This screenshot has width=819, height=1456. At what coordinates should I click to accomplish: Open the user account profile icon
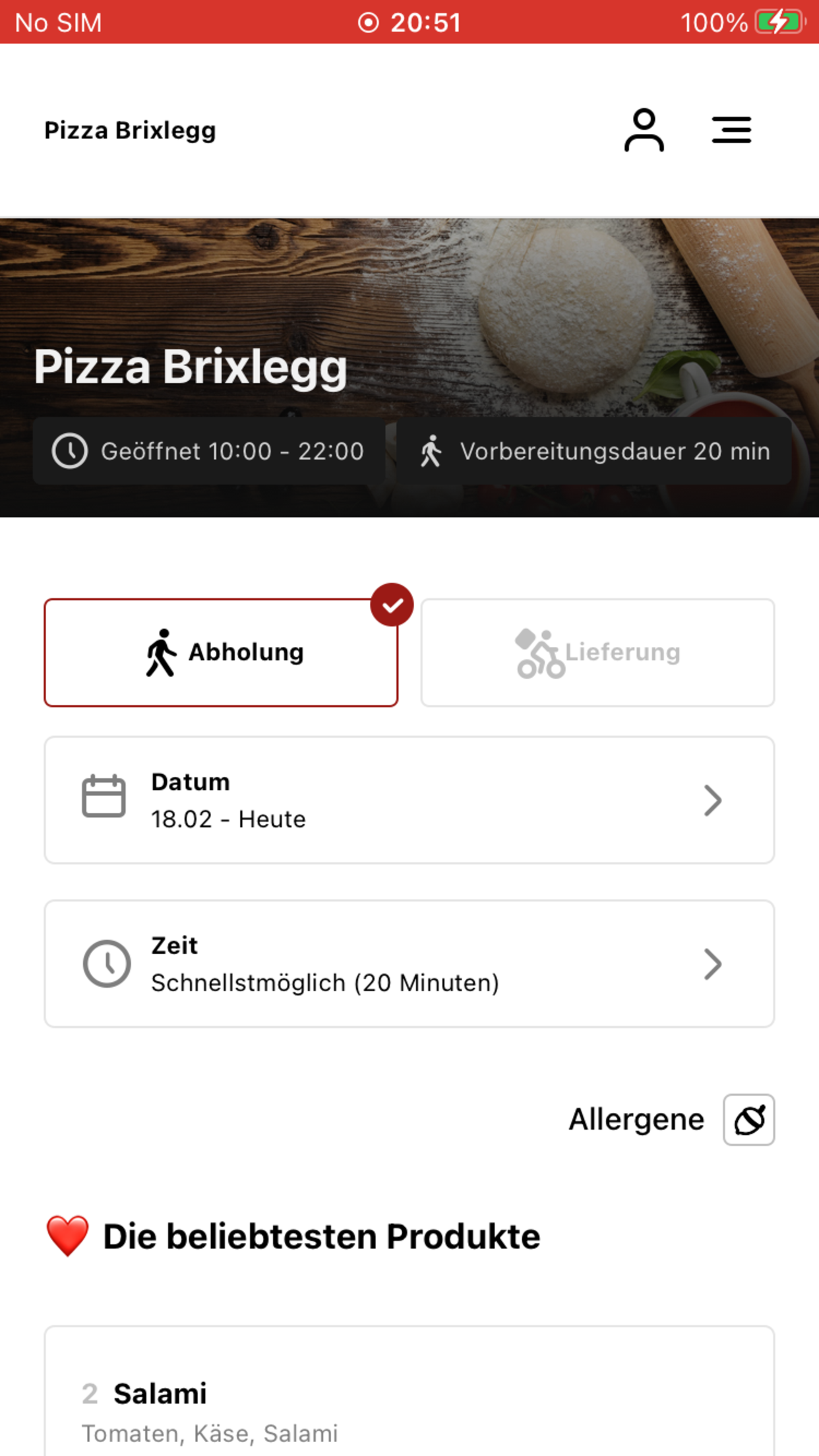[x=644, y=130]
